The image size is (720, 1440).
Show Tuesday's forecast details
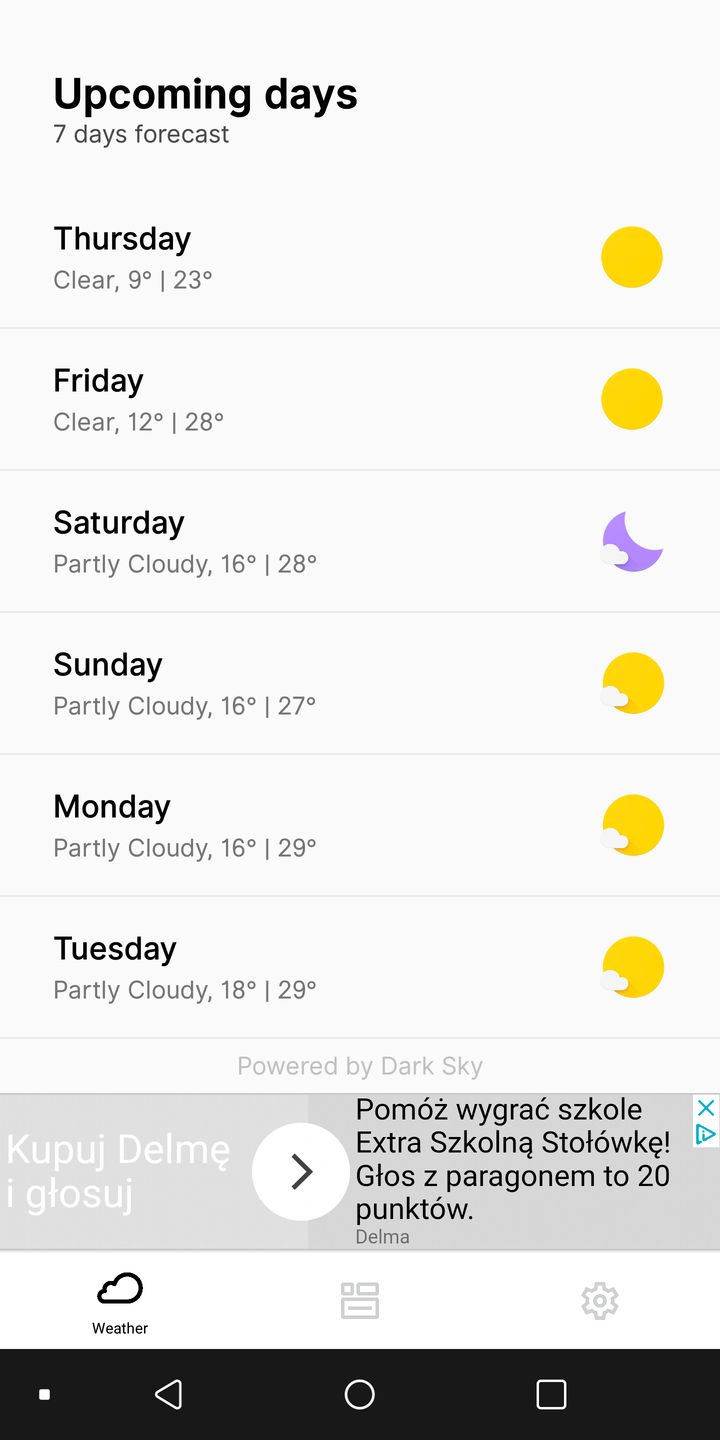tap(360, 968)
